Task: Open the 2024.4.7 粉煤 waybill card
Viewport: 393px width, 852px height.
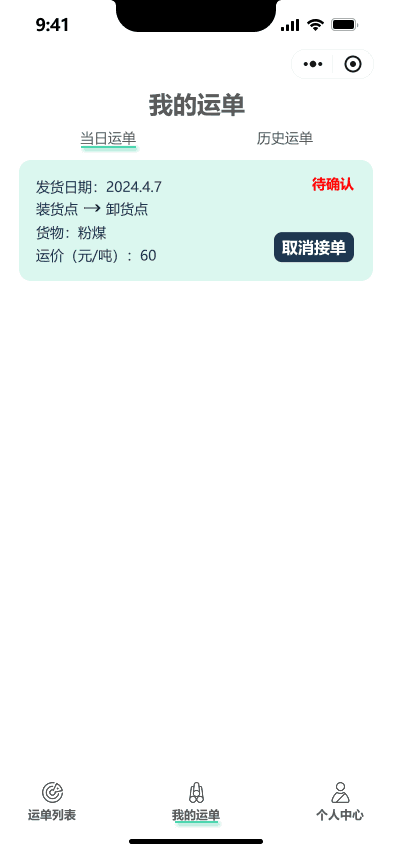Action: [x=196, y=221]
